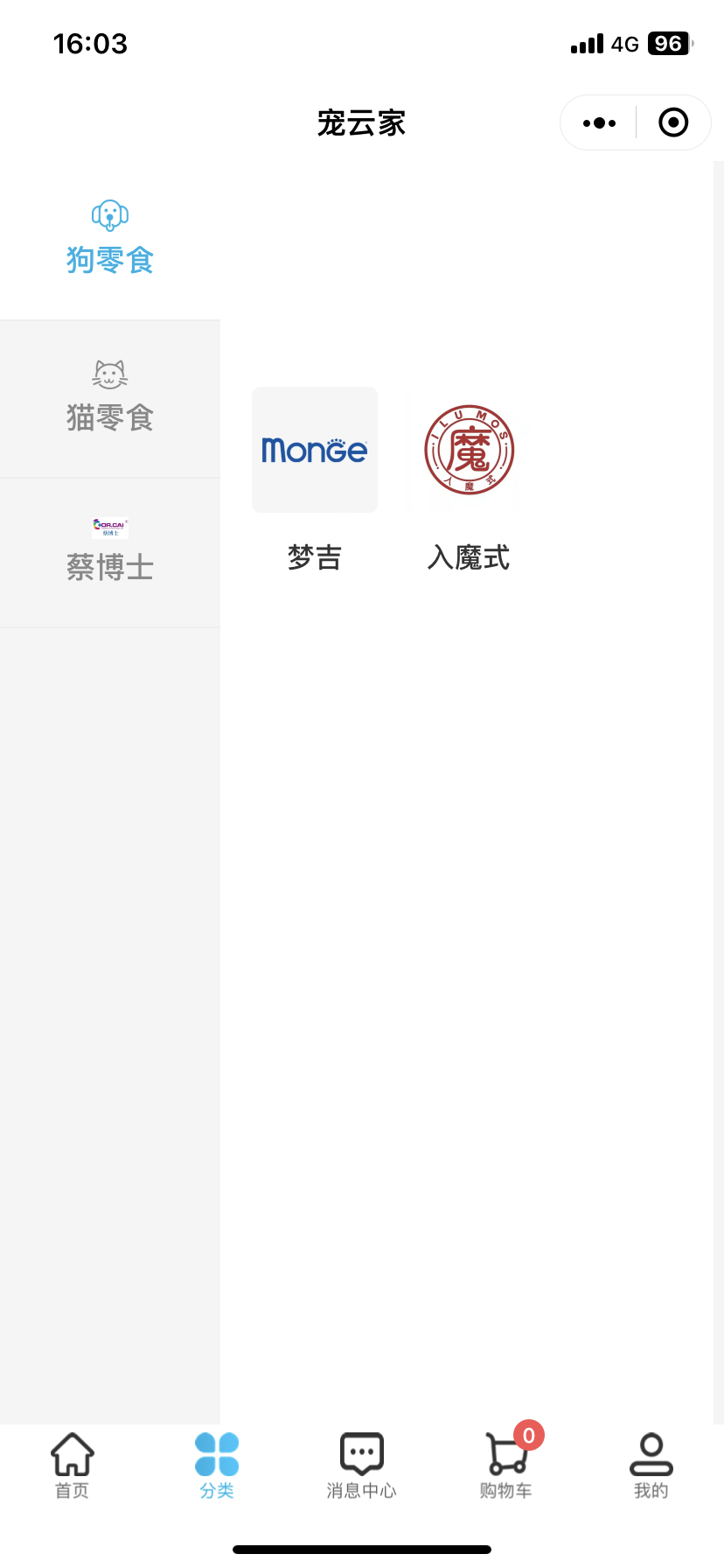This screenshot has height=1568, width=724.
Task: Open the 消息中心 tab
Action: coord(361,1466)
